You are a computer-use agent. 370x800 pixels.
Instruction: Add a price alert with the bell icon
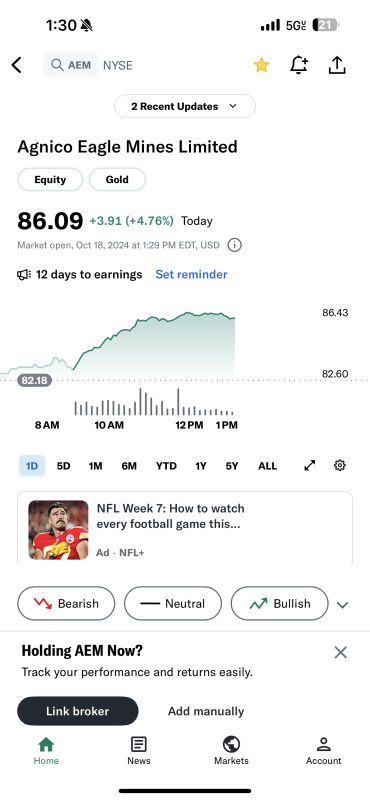click(x=299, y=65)
